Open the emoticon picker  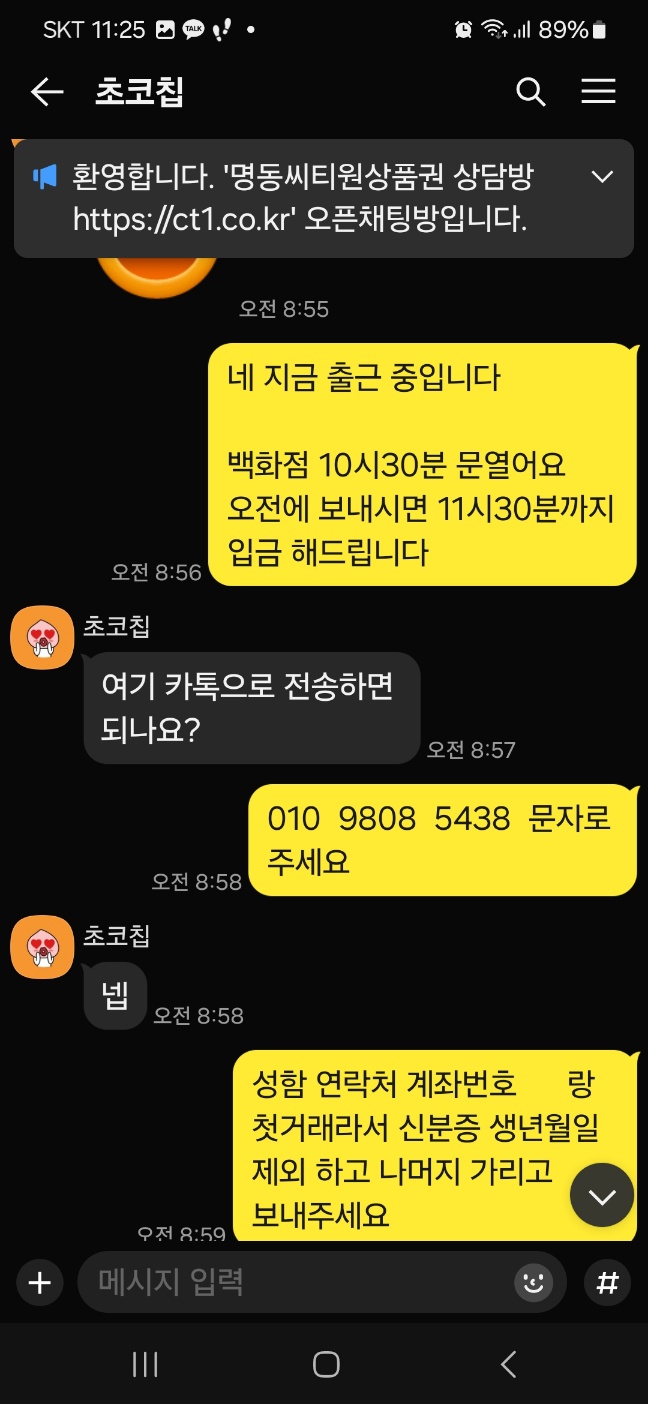[x=534, y=1283]
